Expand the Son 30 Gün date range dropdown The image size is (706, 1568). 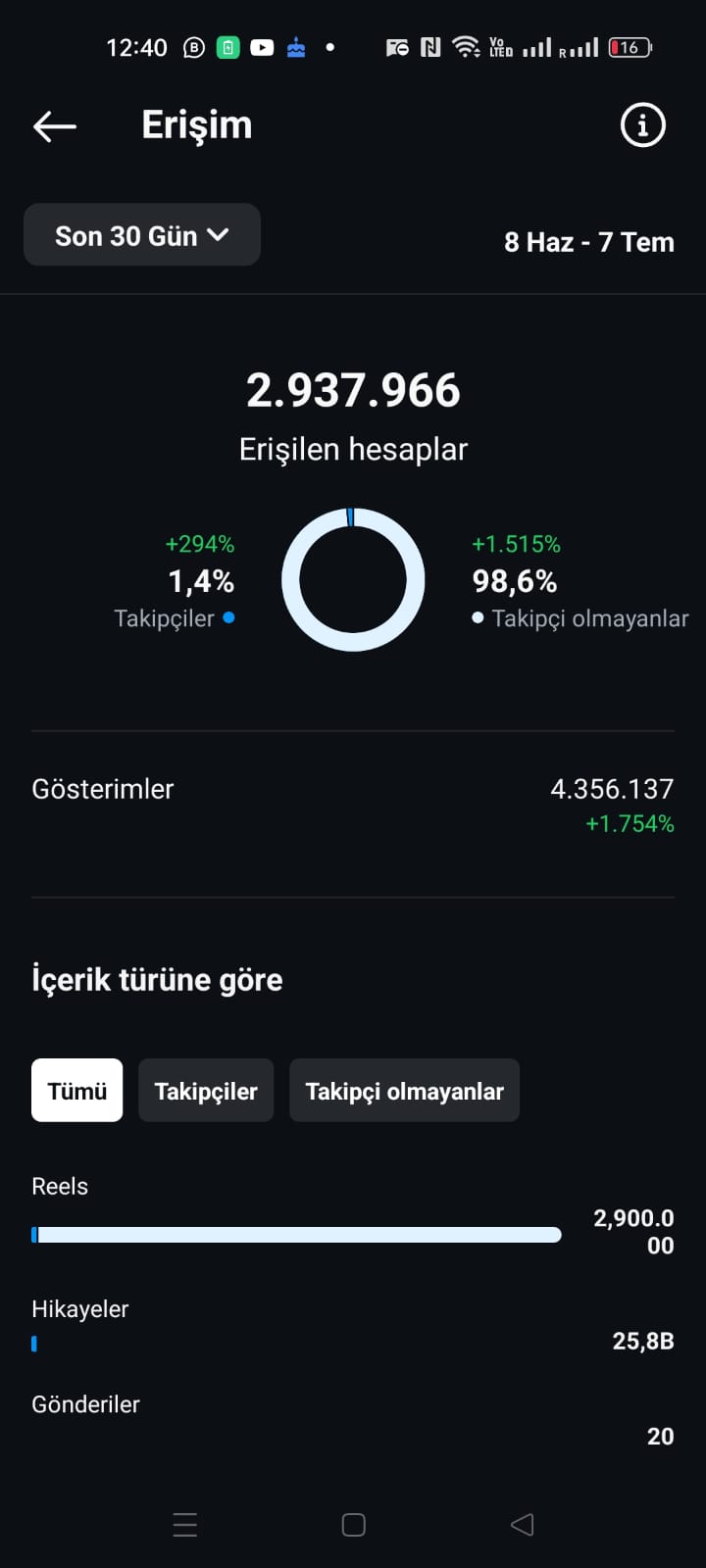[142, 235]
